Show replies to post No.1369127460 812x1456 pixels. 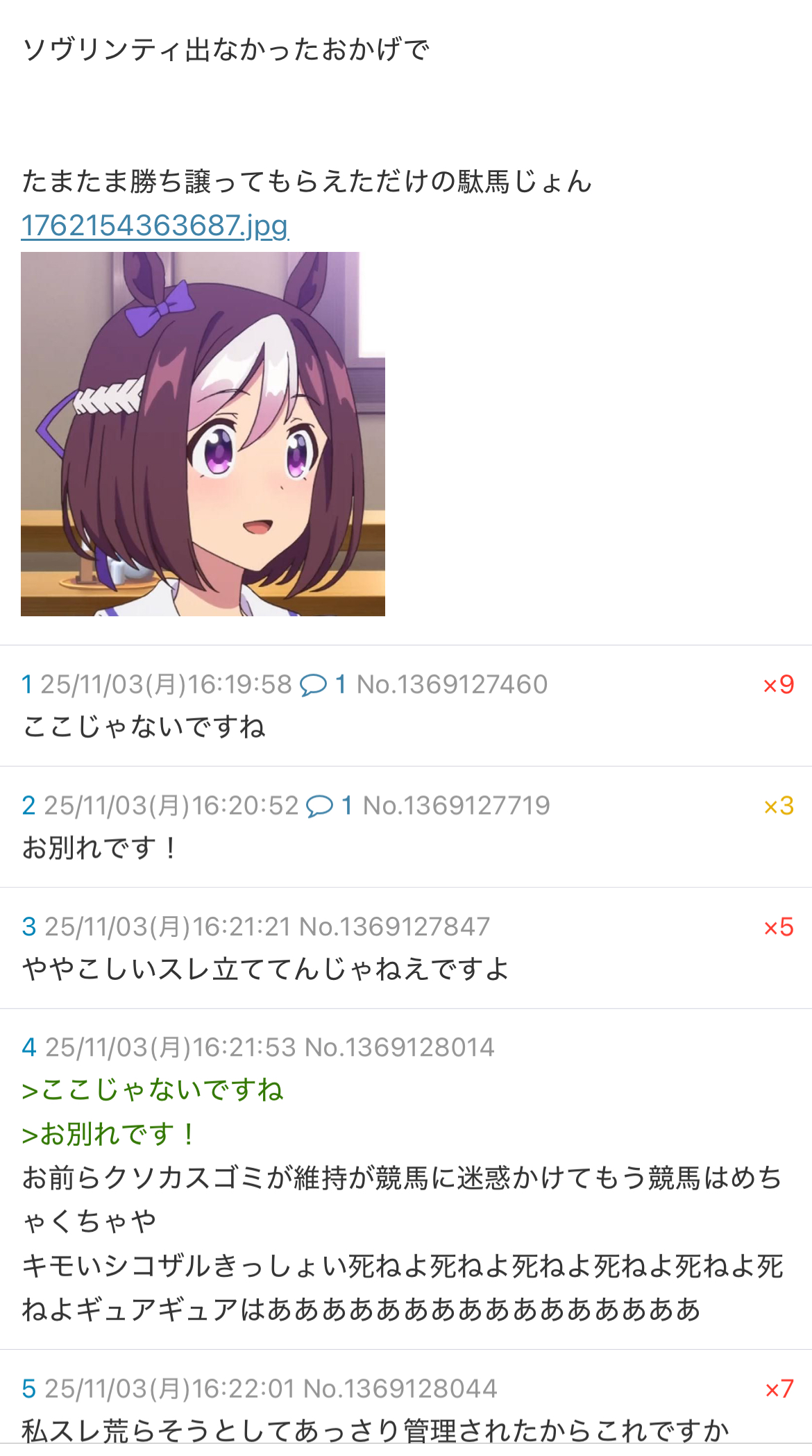click(322, 685)
